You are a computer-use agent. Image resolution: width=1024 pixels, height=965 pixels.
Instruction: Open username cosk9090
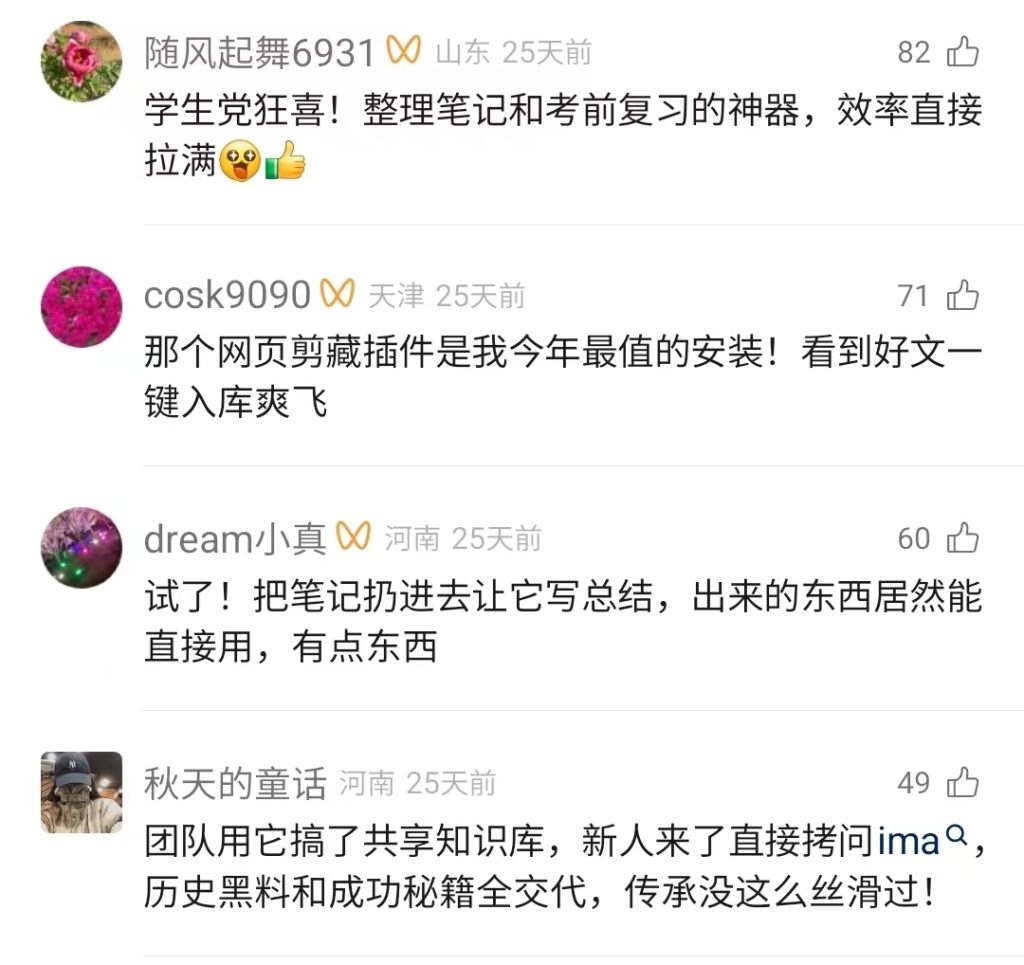[x=228, y=296]
